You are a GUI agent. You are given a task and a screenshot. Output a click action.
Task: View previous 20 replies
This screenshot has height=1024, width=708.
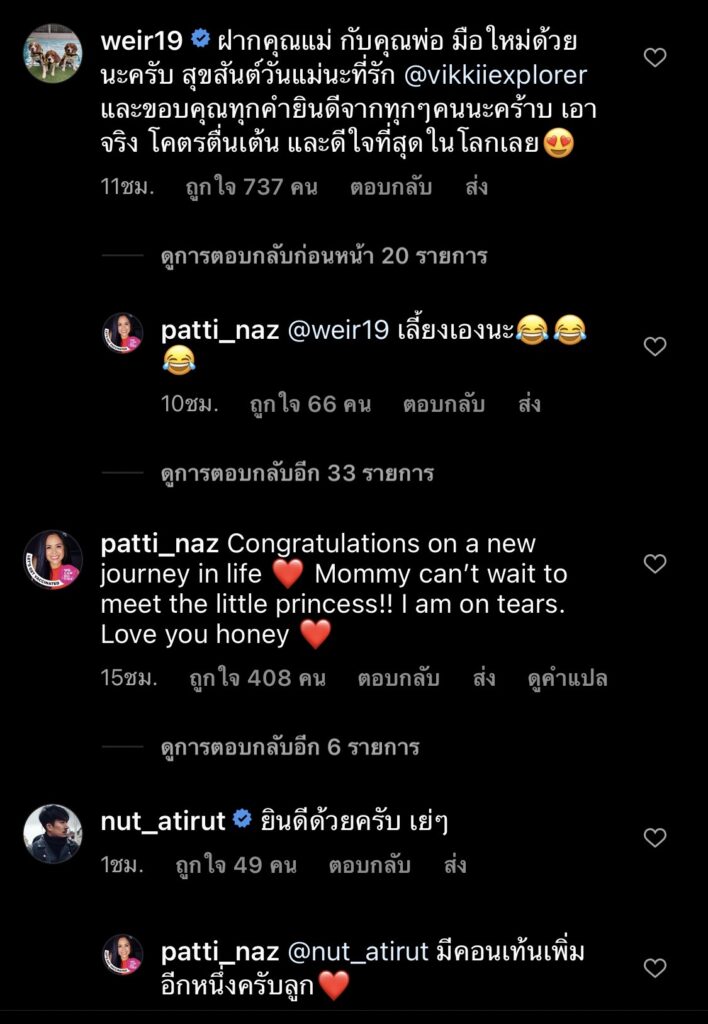pyautogui.click(x=324, y=256)
